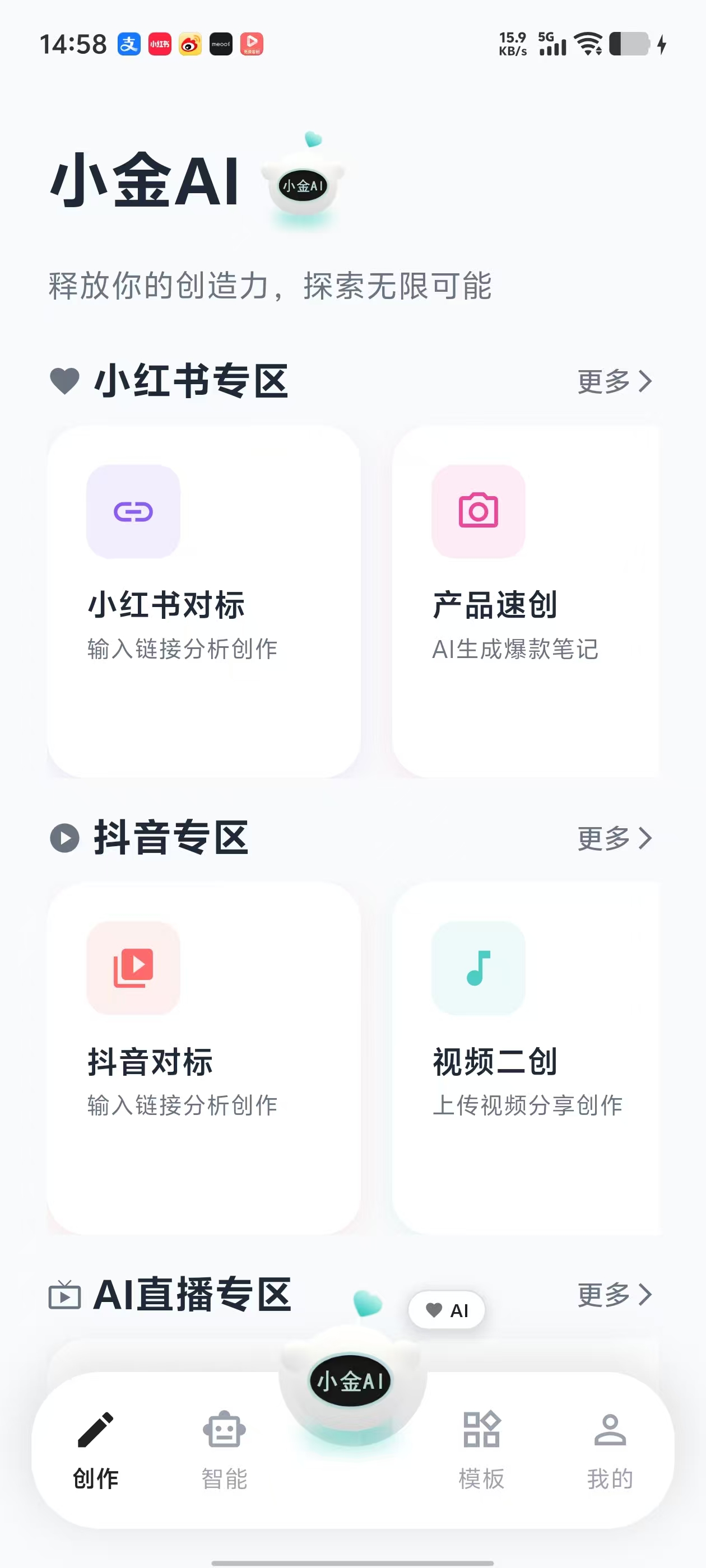Open the 小红书对标 feature card
The height and width of the screenshot is (1568, 706).
205,603
